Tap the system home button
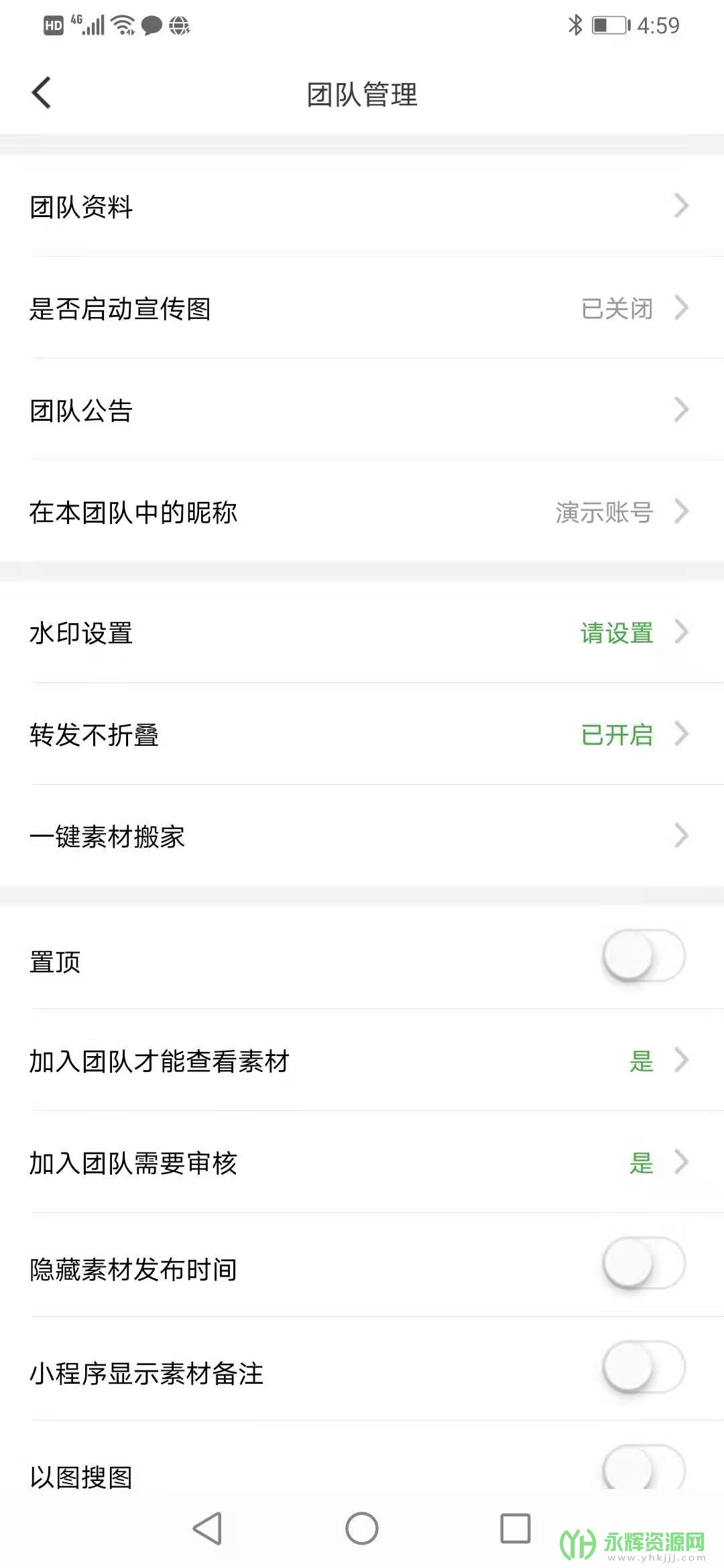Screen dimensions: 724x1568 point(362,1528)
